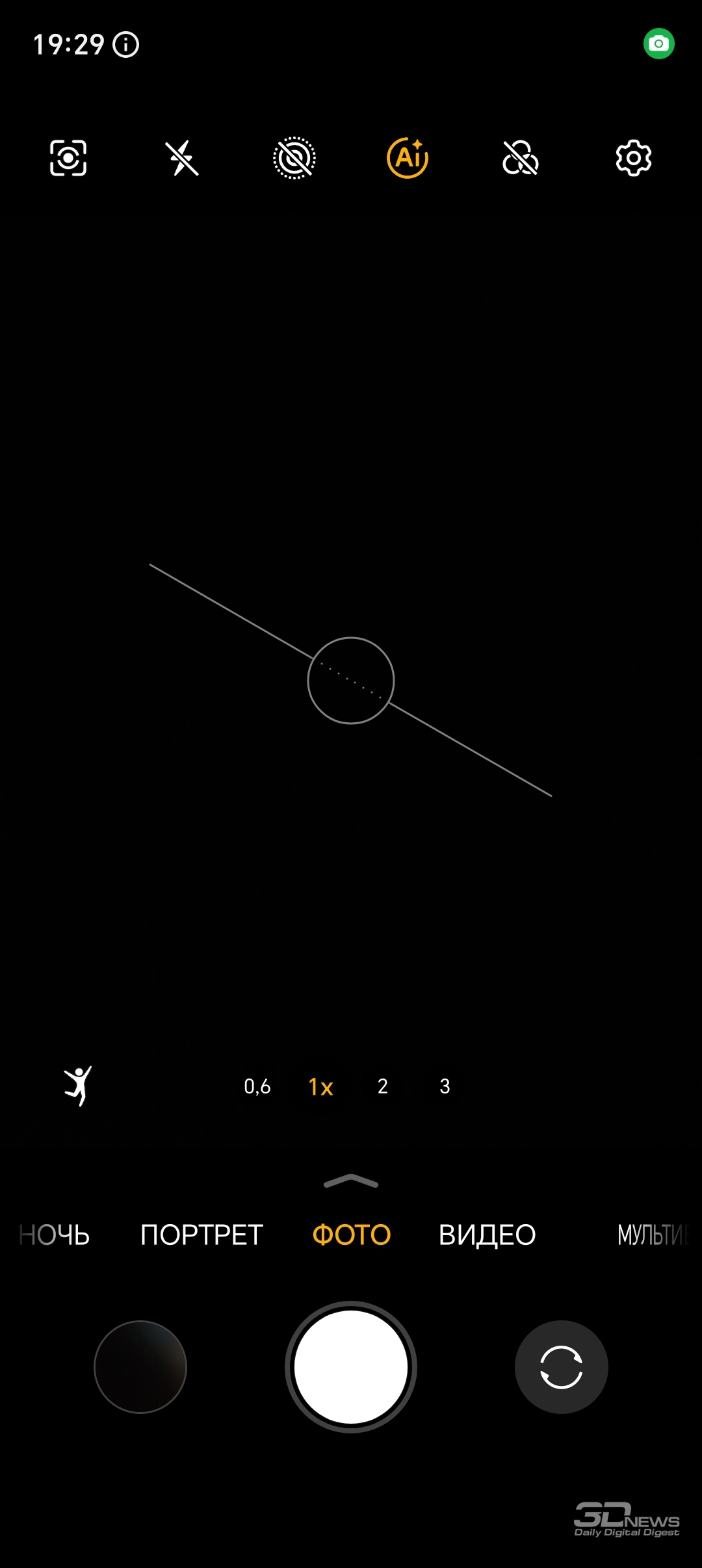Select 1x zoom level
Image resolution: width=702 pixels, height=1568 pixels.
click(x=320, y=1087)
